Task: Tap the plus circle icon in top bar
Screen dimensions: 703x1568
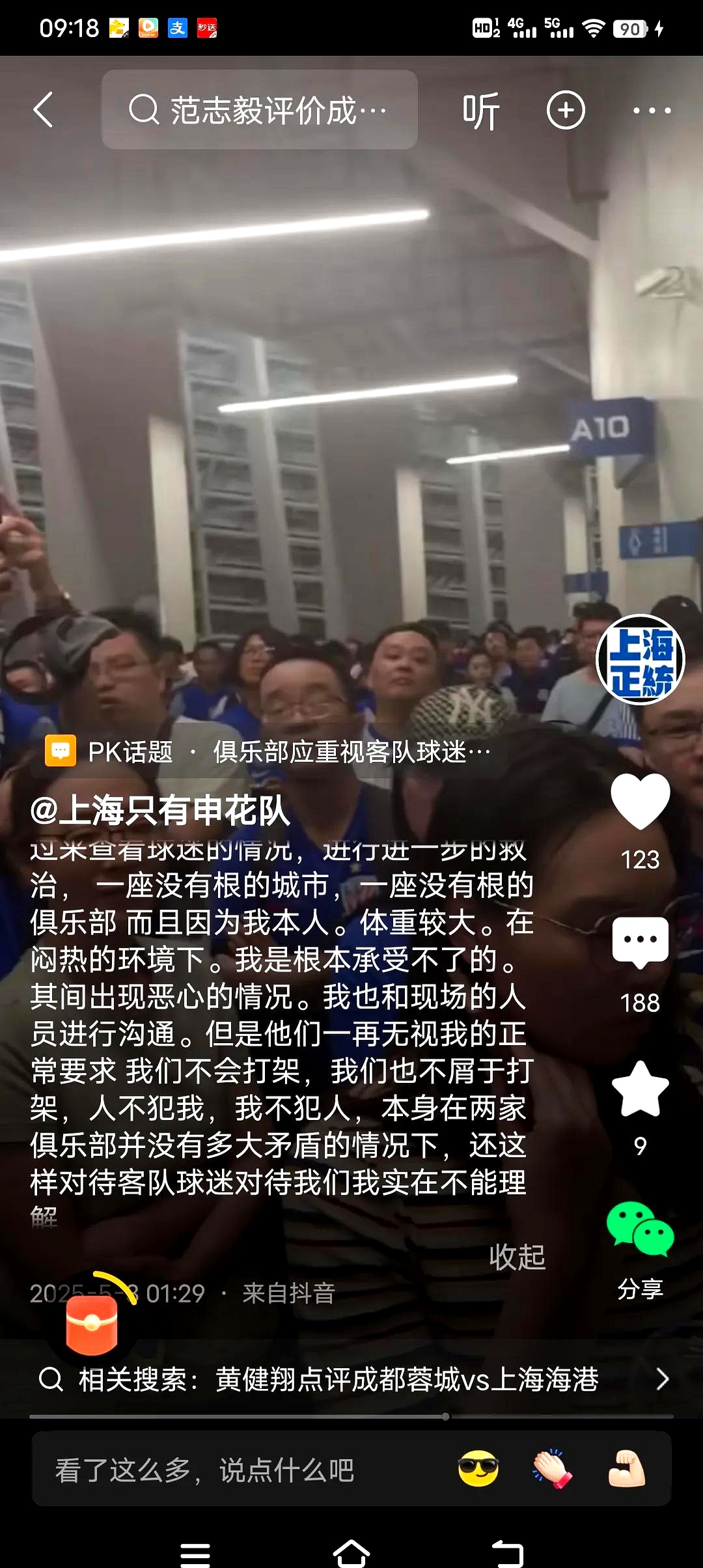Action: pos(565,110)
